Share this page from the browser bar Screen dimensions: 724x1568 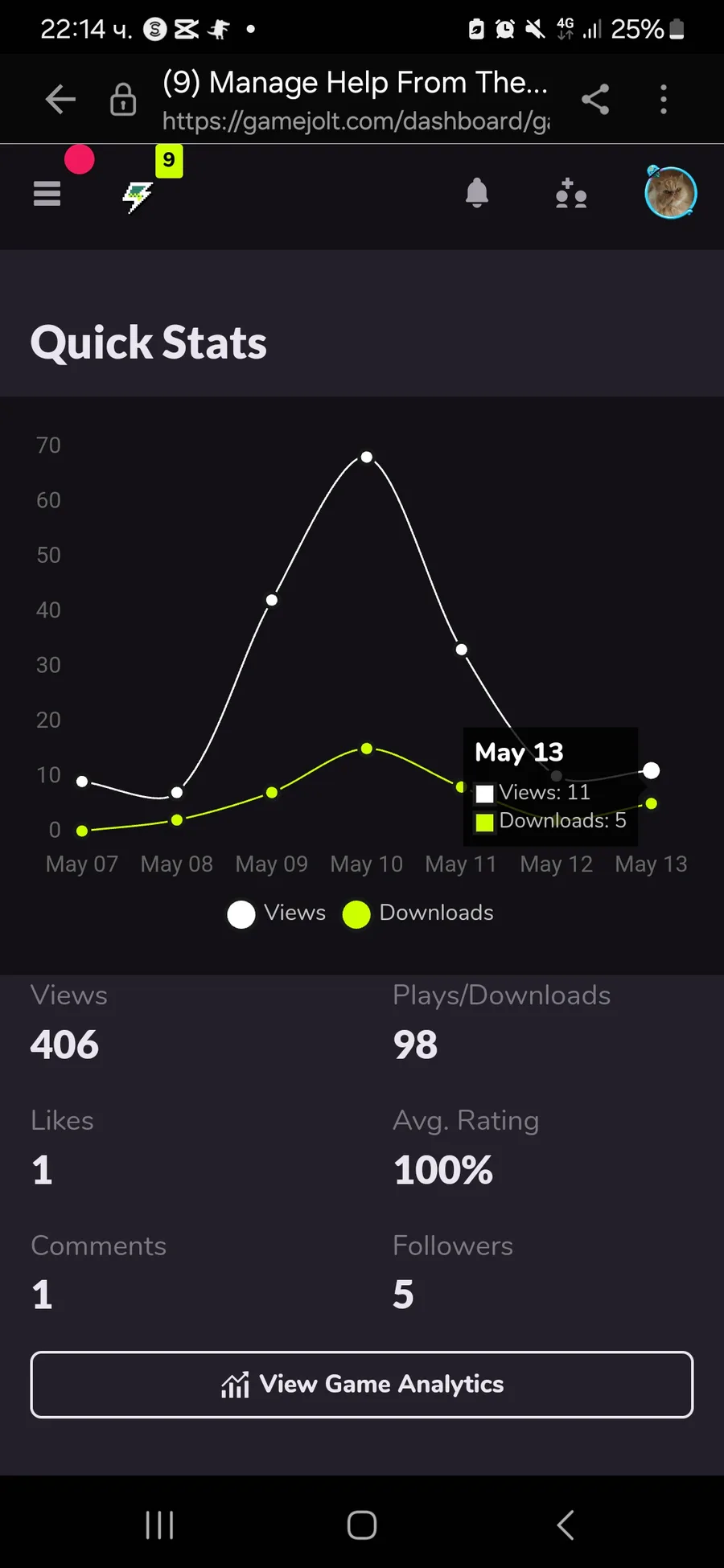pos(595,99)
